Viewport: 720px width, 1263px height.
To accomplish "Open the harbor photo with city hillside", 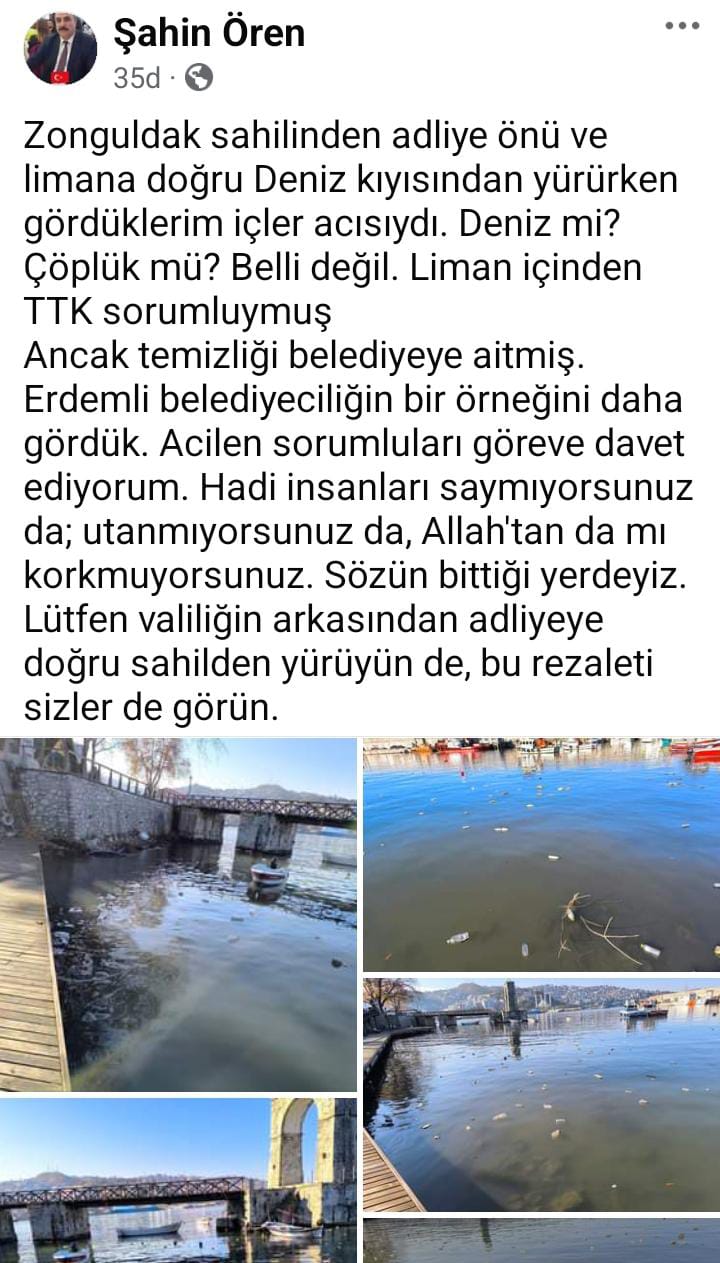I will click(541, 1094).
